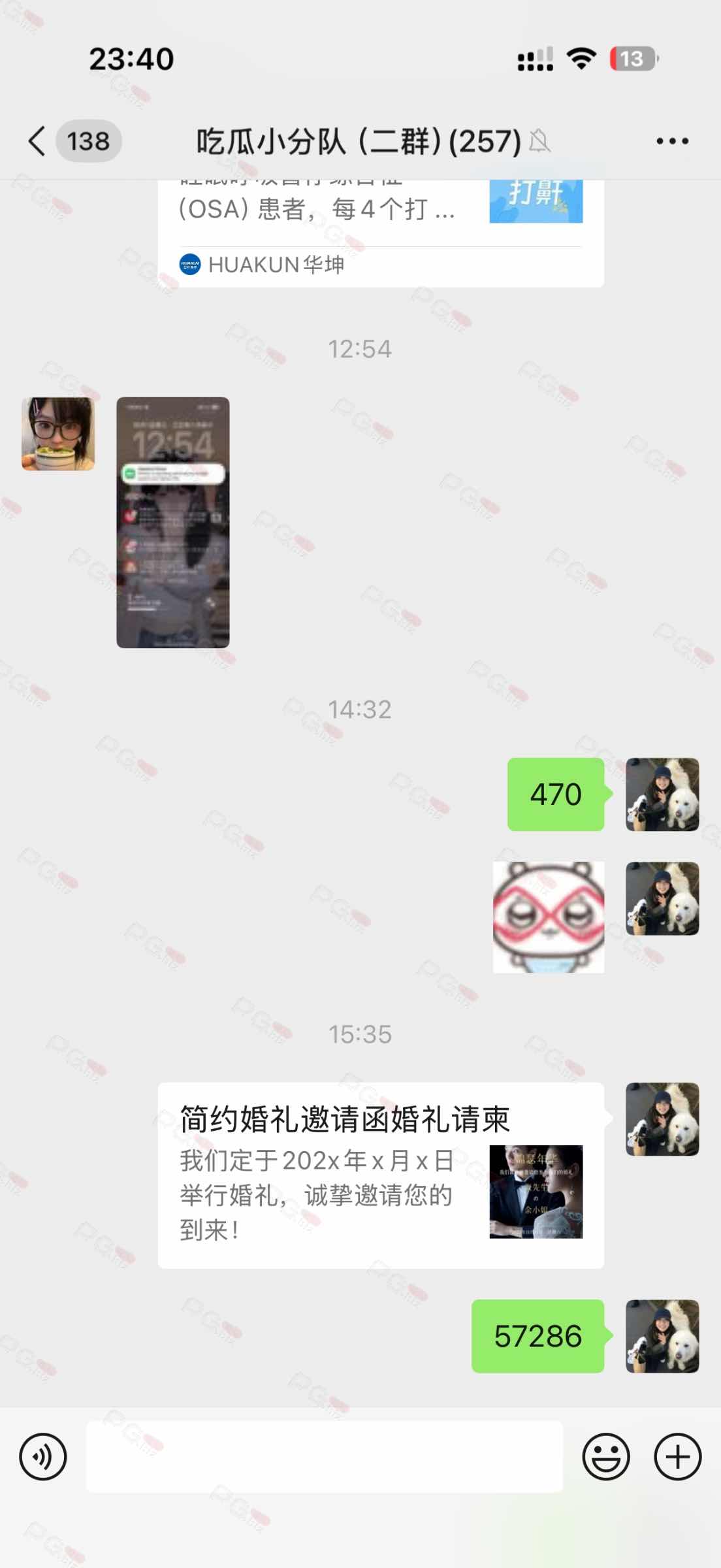
Task: Tap my avatar beside the 470 message
Action: 662,794
